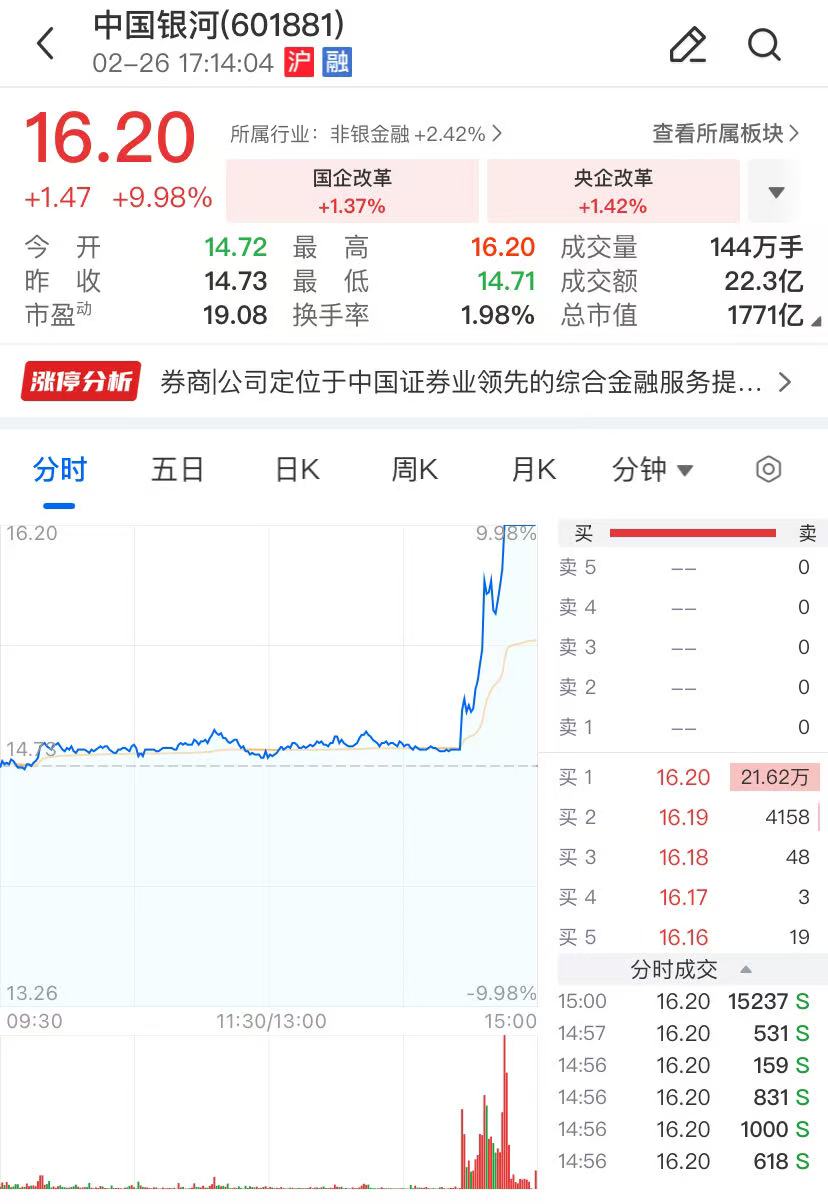This screenshot has height=1204, width=828.
Task: Open chart settings hexagon icon
Action: coord(768,469)
